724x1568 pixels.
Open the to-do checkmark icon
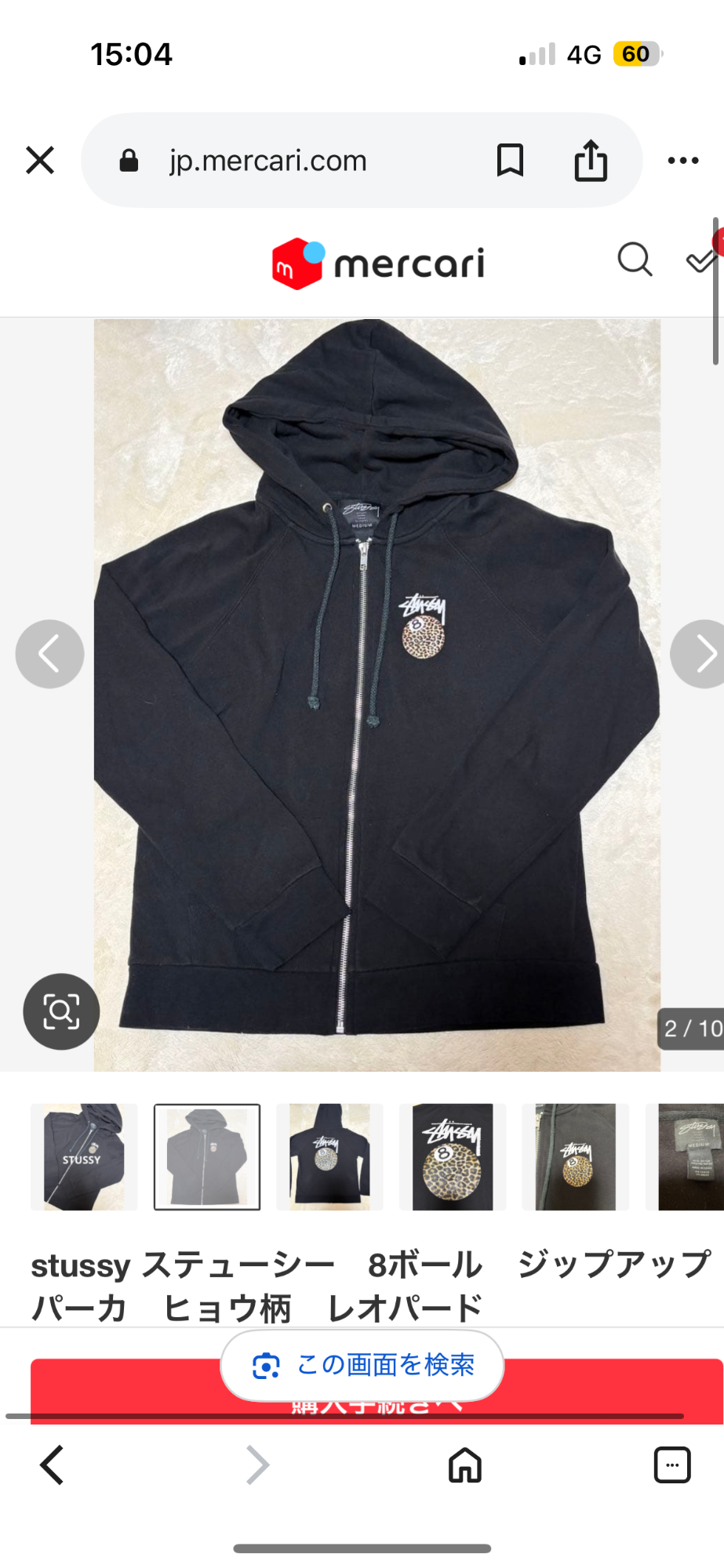[x=702, y=260]
